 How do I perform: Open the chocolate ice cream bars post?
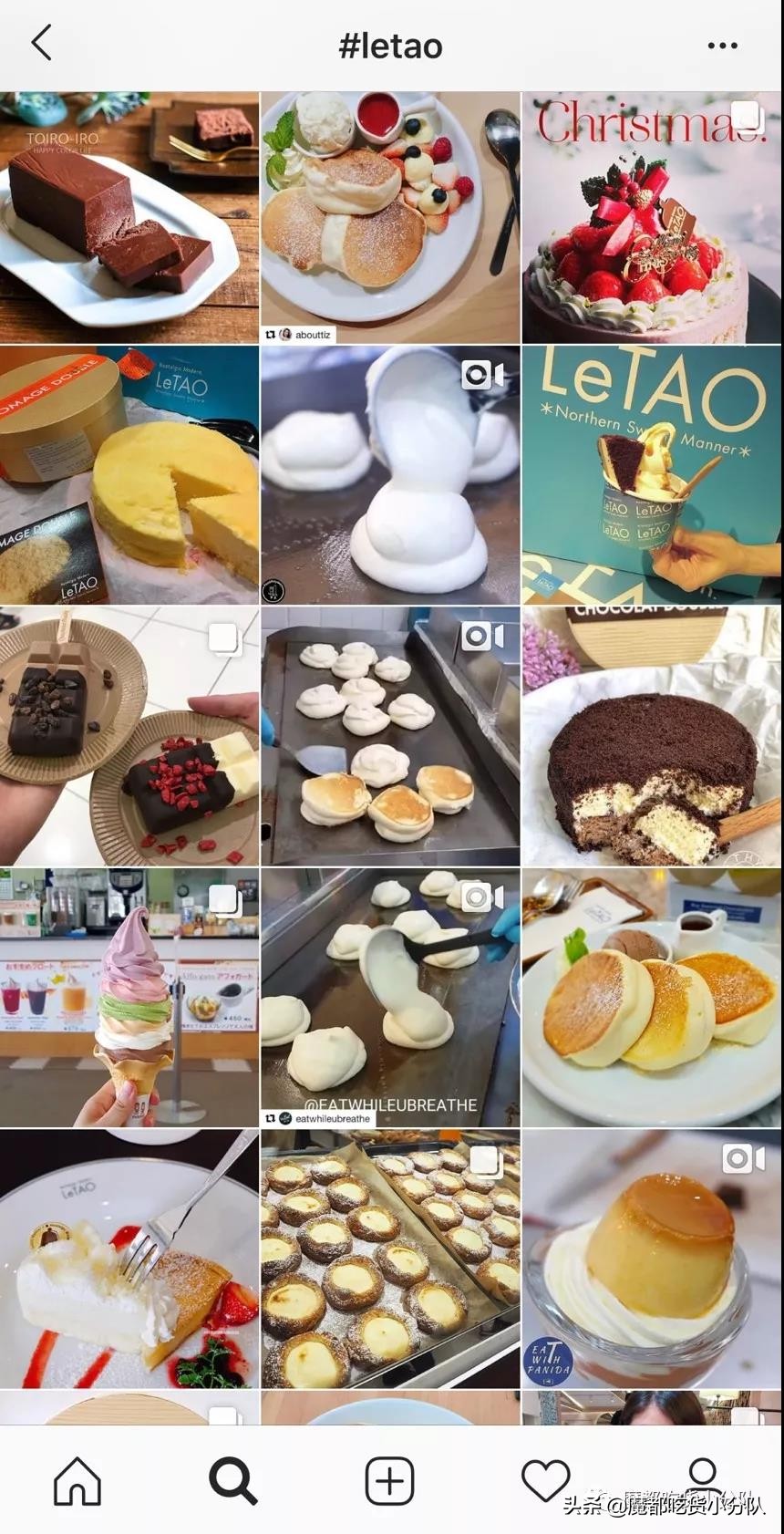[x=129, y=735]
